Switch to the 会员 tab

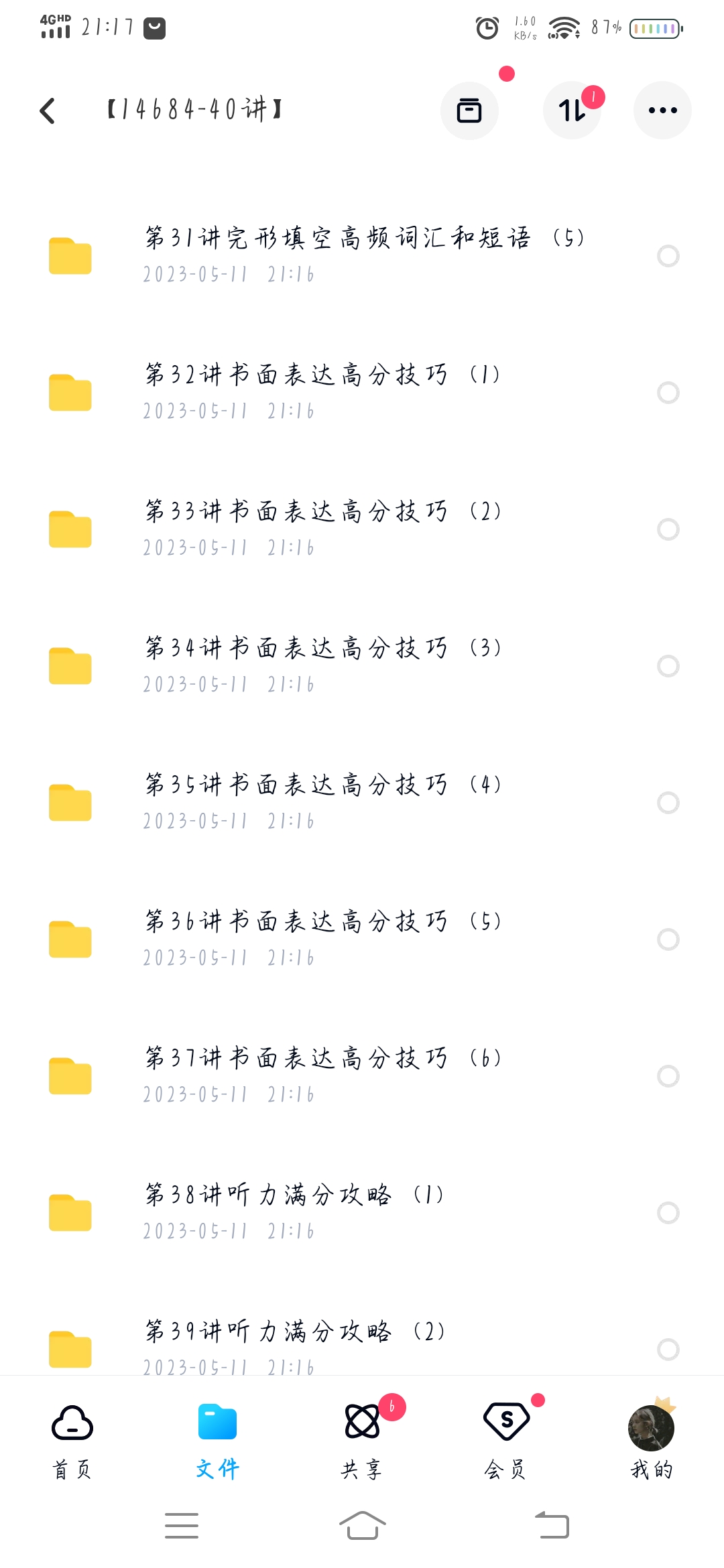coord(506,1441)
